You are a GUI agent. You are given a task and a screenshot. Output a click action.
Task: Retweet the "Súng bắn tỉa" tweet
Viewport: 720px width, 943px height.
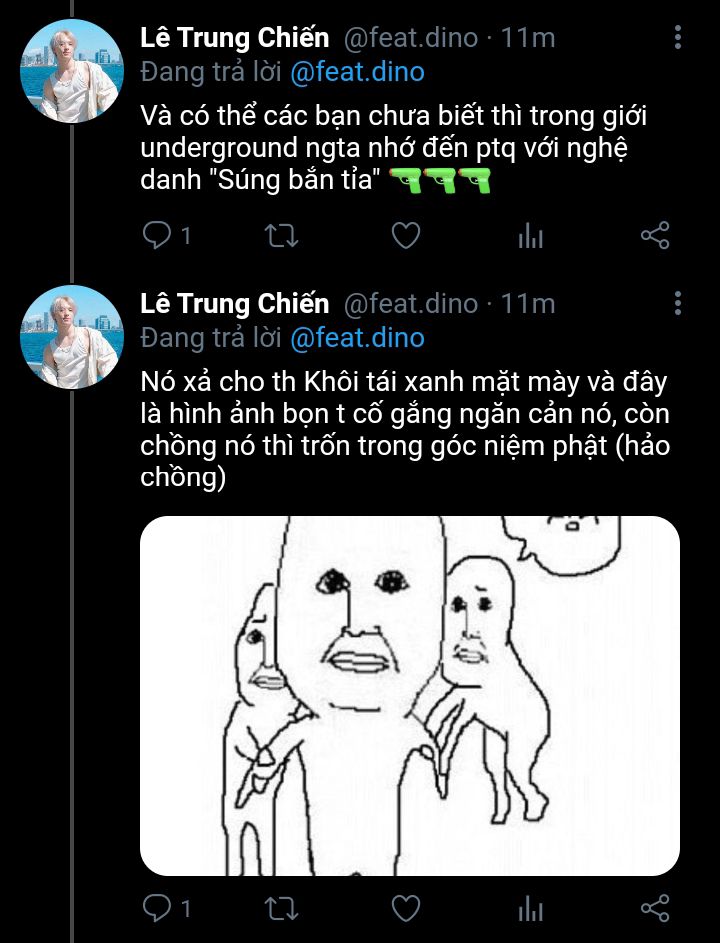click(x=278, y=236)
